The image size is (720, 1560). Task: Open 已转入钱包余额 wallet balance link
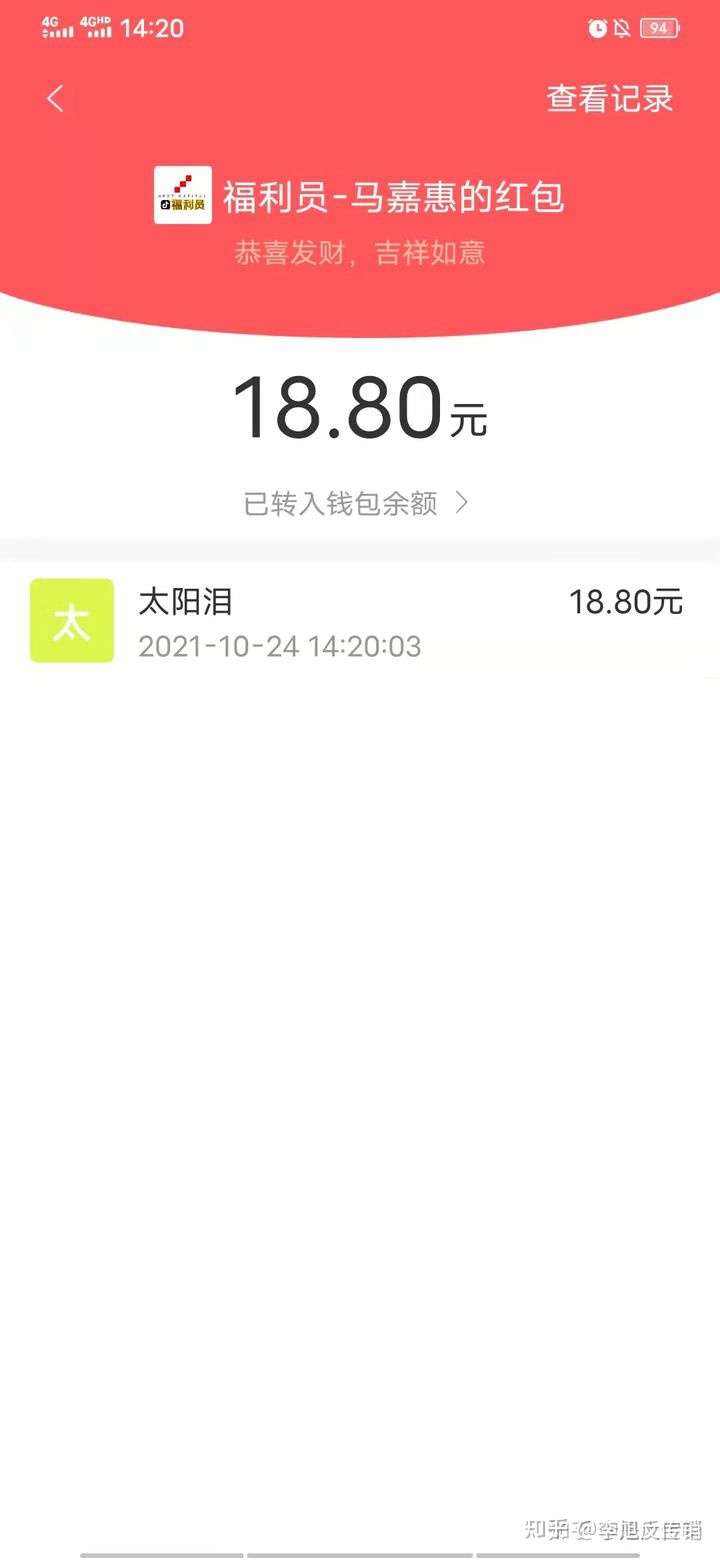point(355,503)
